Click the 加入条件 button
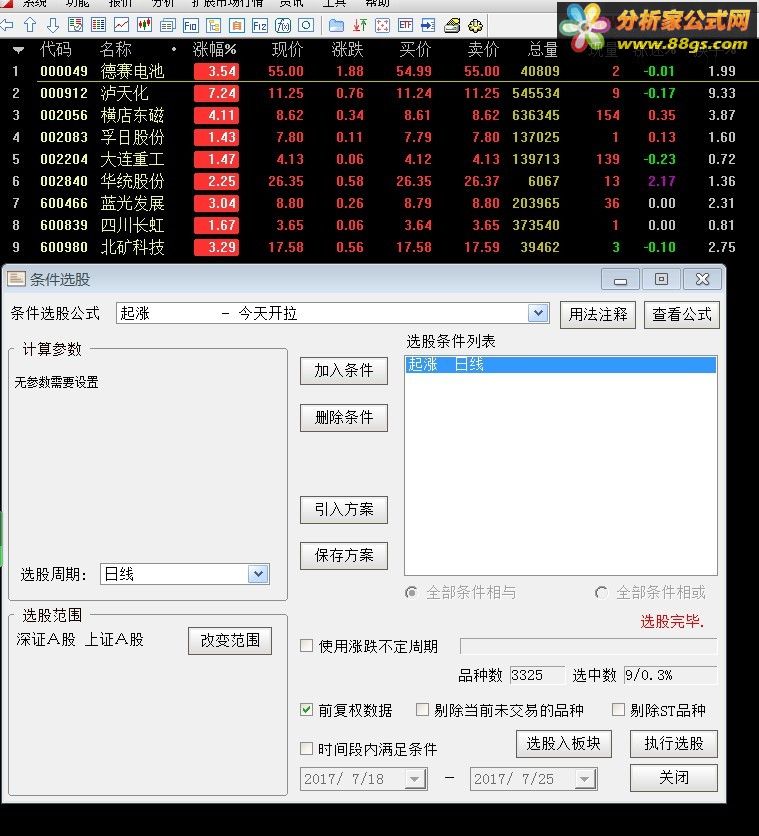Image resolution: width=759 pixels, height=836 pixels. [x=344, y=370]
